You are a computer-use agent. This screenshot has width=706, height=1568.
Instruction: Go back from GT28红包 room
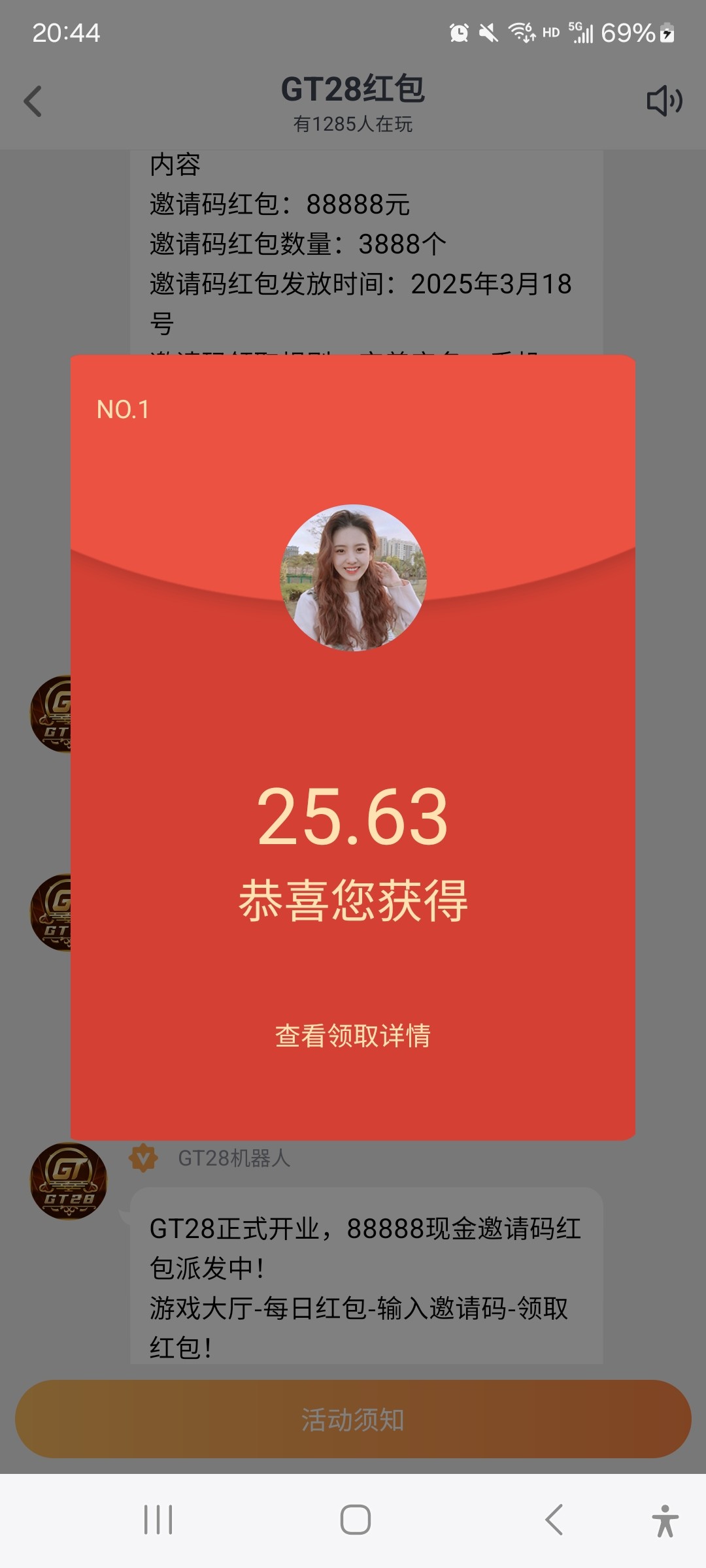tap(33, 101)
